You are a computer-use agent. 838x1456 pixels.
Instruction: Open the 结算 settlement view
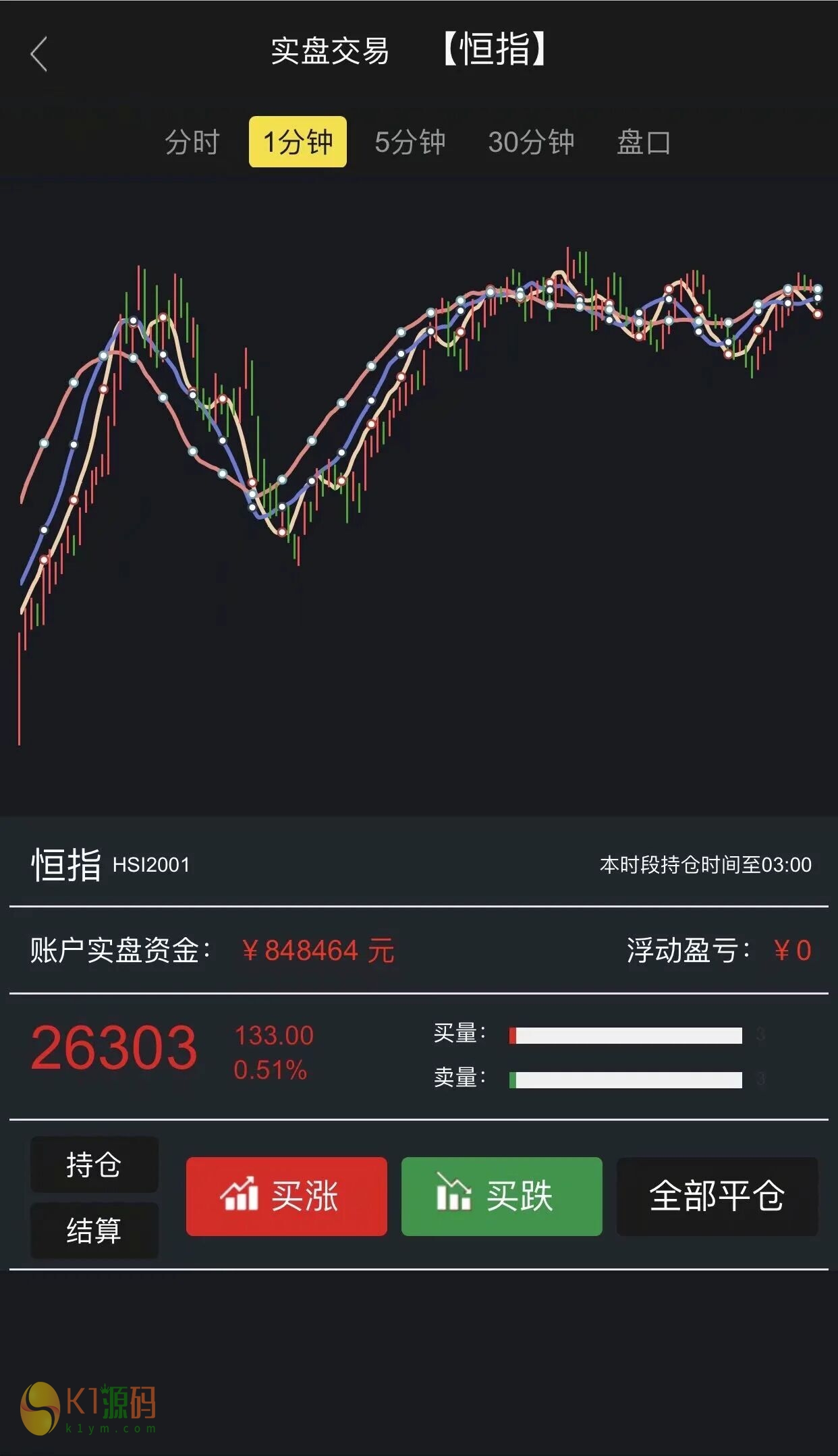click(94, 1230)
